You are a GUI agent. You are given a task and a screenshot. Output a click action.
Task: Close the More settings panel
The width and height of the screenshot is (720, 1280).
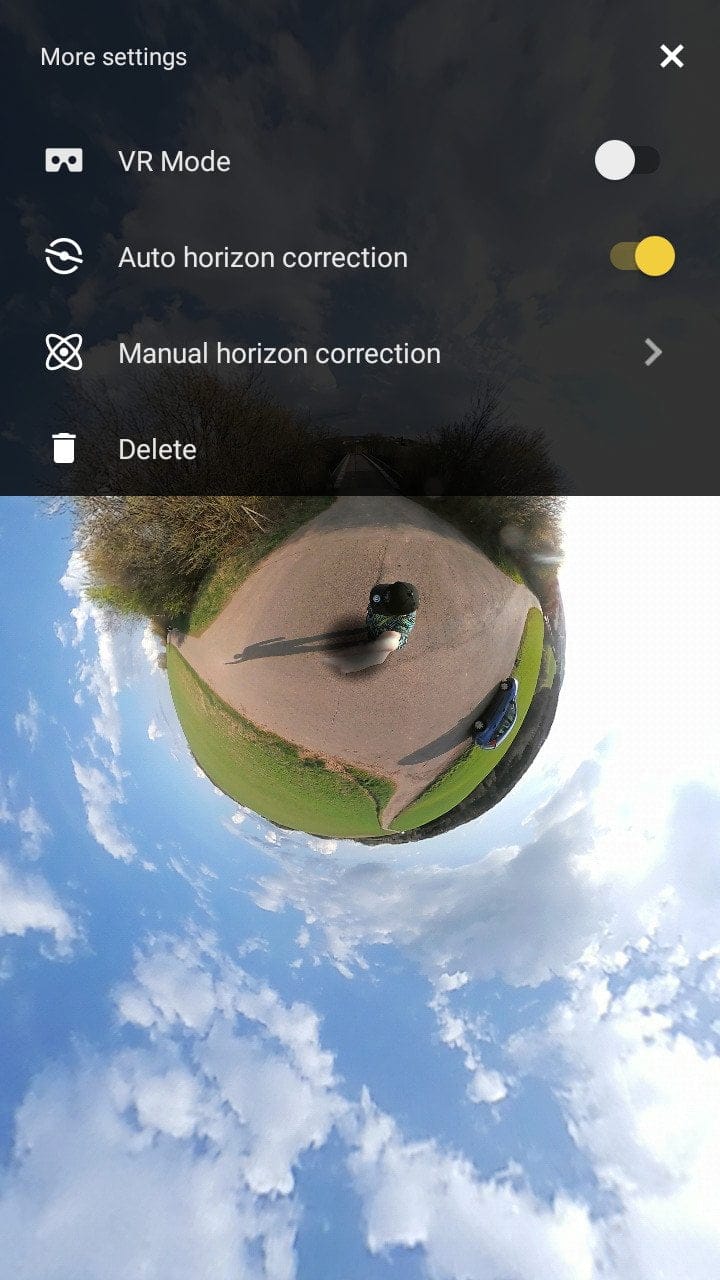(672, 57)
